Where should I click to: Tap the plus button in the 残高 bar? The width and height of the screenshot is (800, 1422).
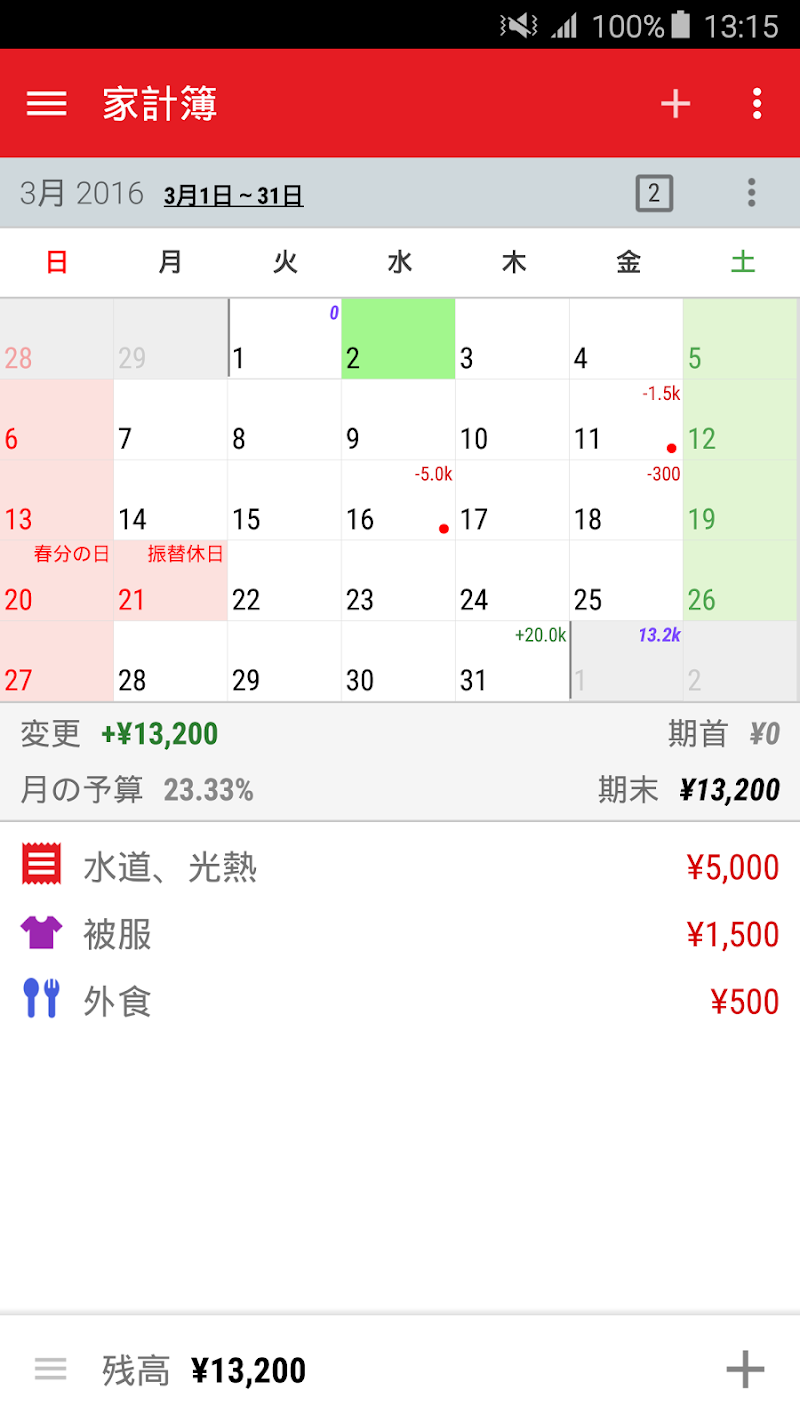(x=745, y=1369)
